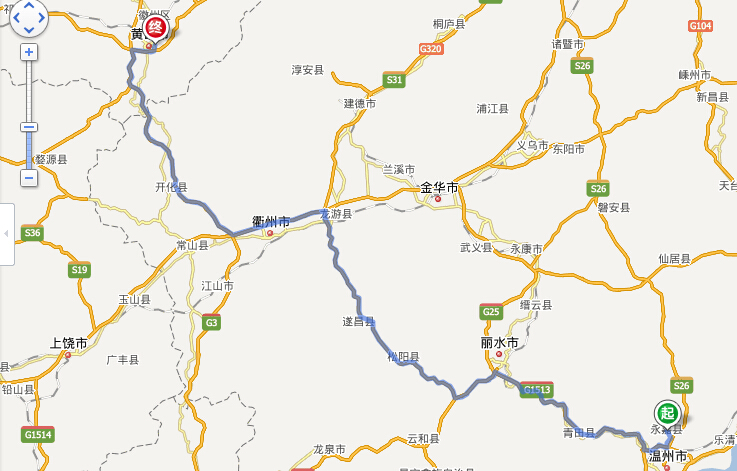Viewport: 737px width, 471px height.
Task: Tap the red route end marker
Action: tap(154, 27)
